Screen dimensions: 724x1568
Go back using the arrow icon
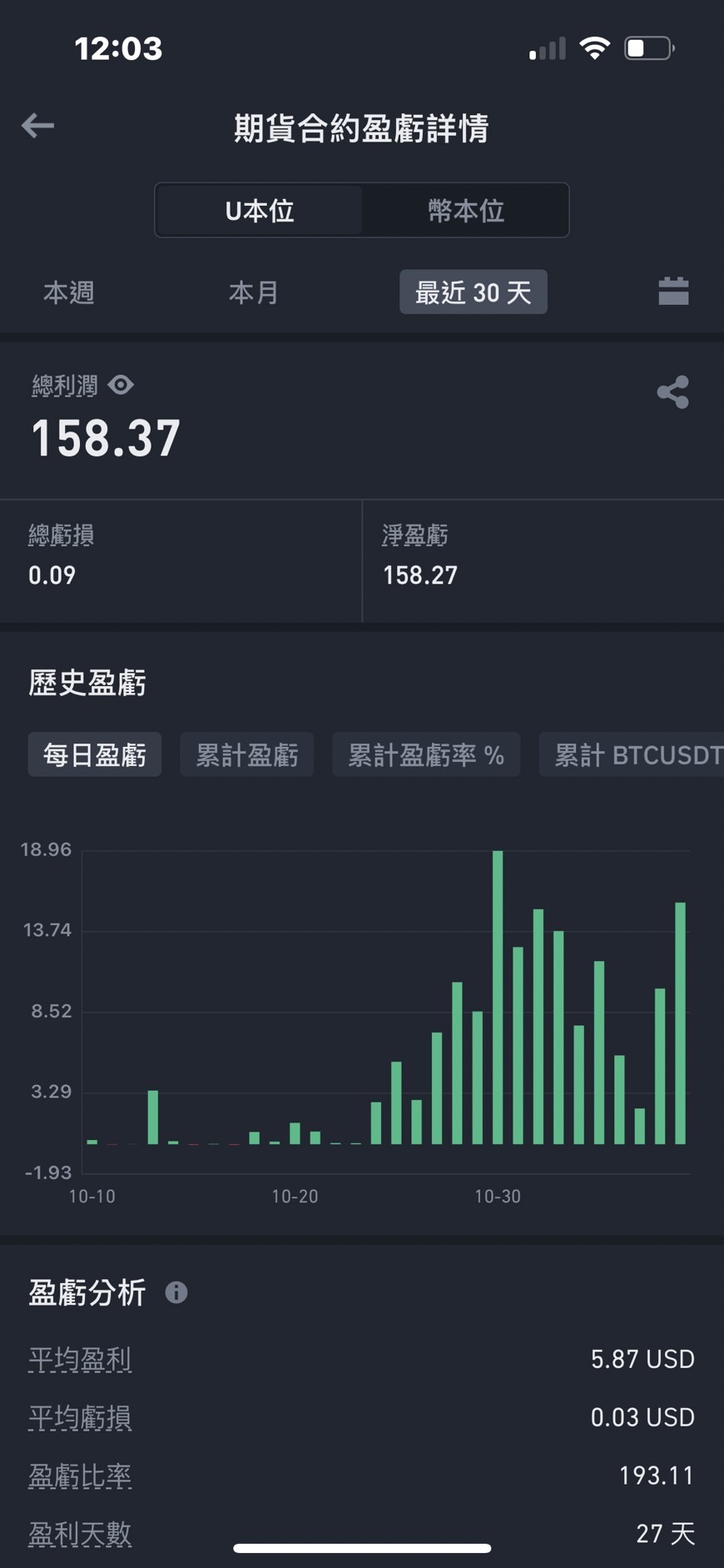coord(37,126)
